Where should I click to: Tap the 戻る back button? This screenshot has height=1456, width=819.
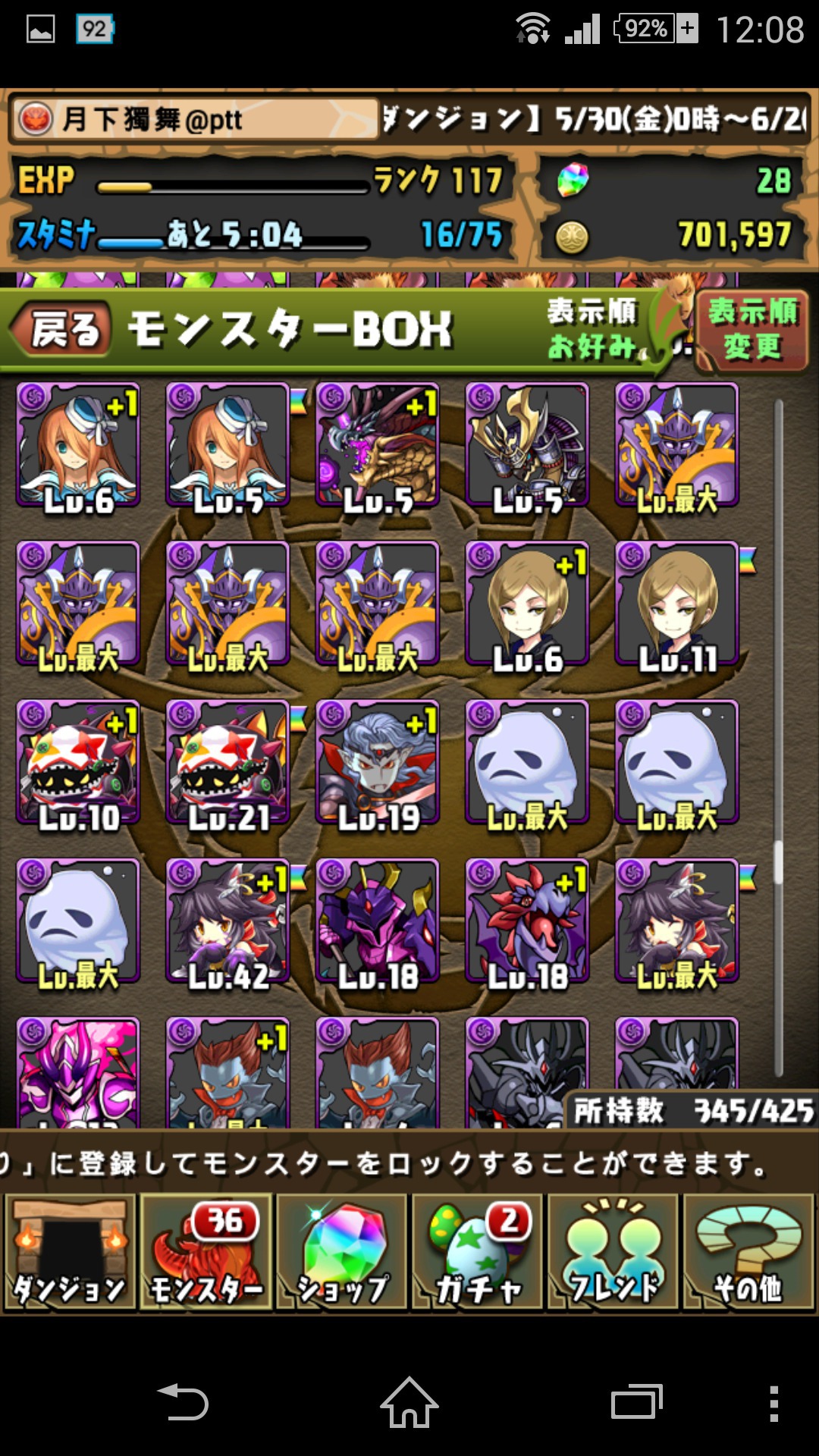(x=61, y=329)
